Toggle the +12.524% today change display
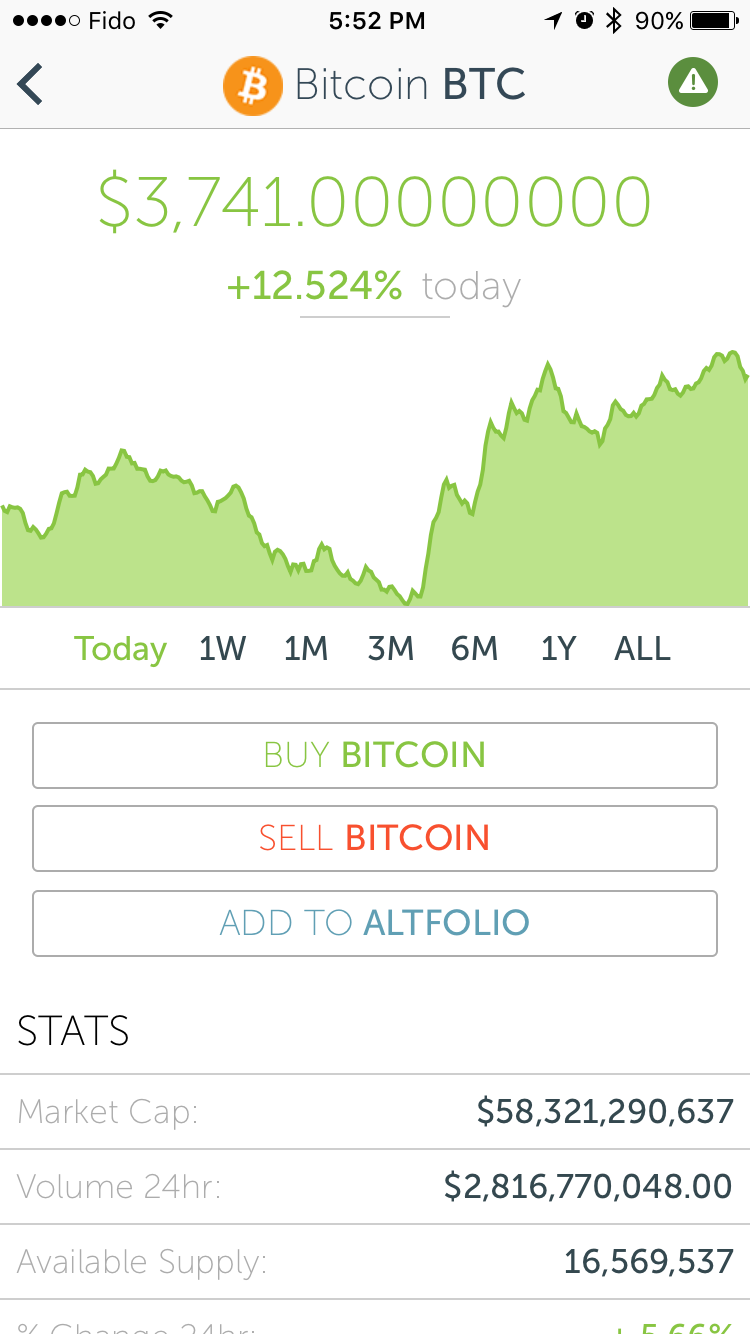 (374, 288)
